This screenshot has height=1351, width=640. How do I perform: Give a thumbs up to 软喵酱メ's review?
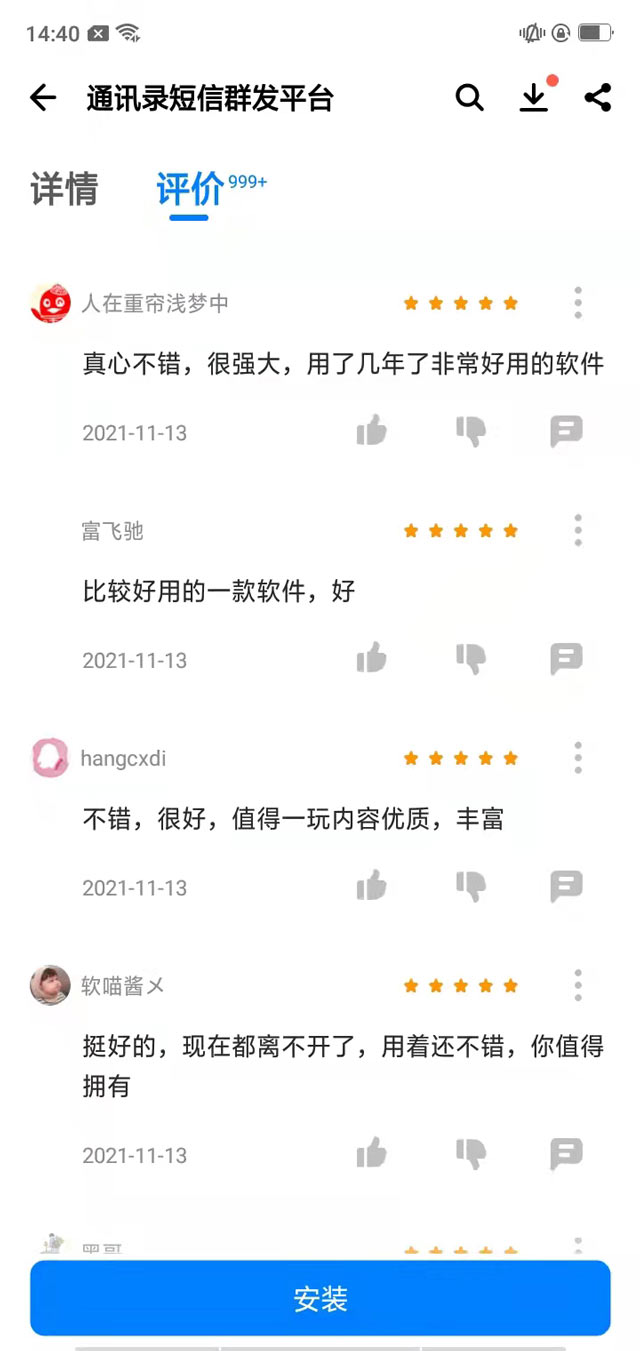[x=371, y=1154]
